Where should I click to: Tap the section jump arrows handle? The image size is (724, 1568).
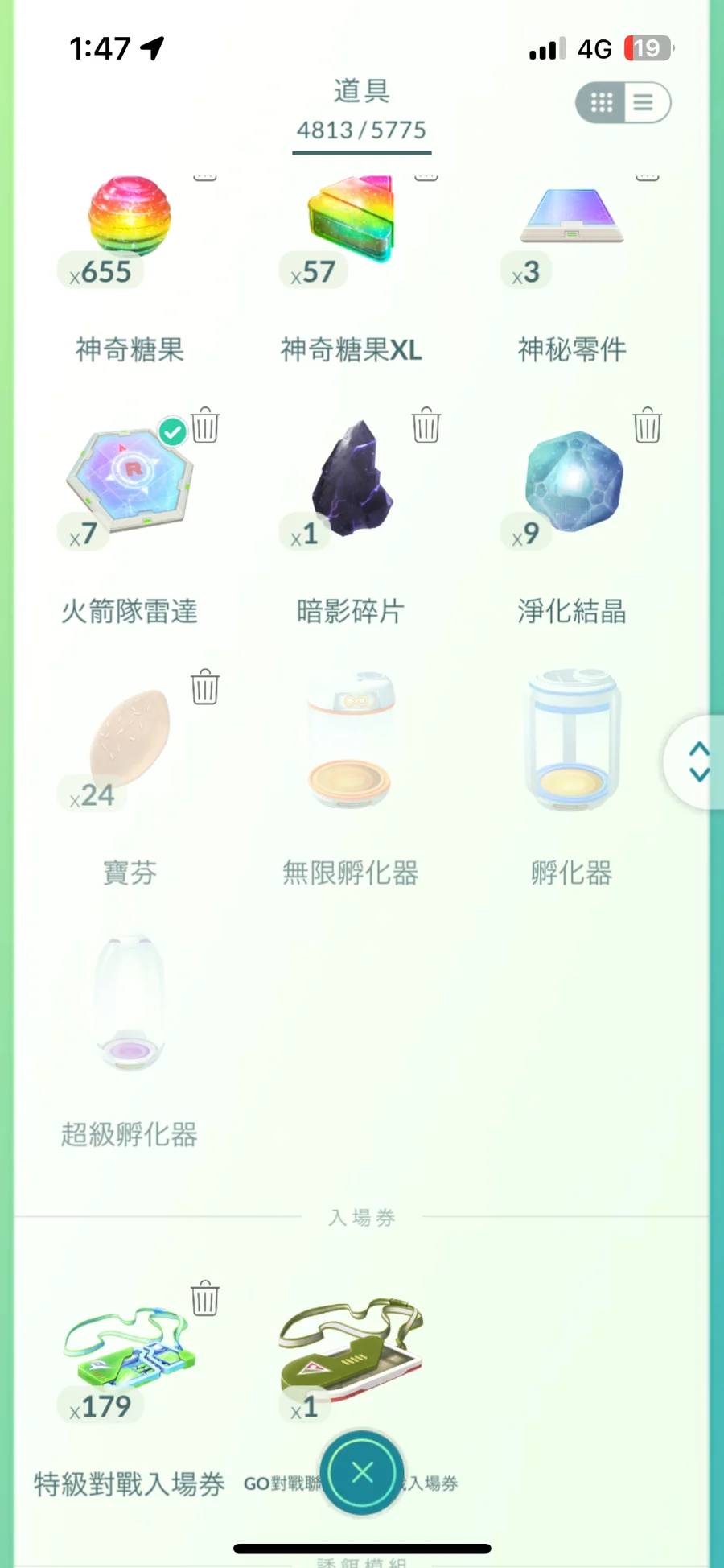click(x=698, y=761)
